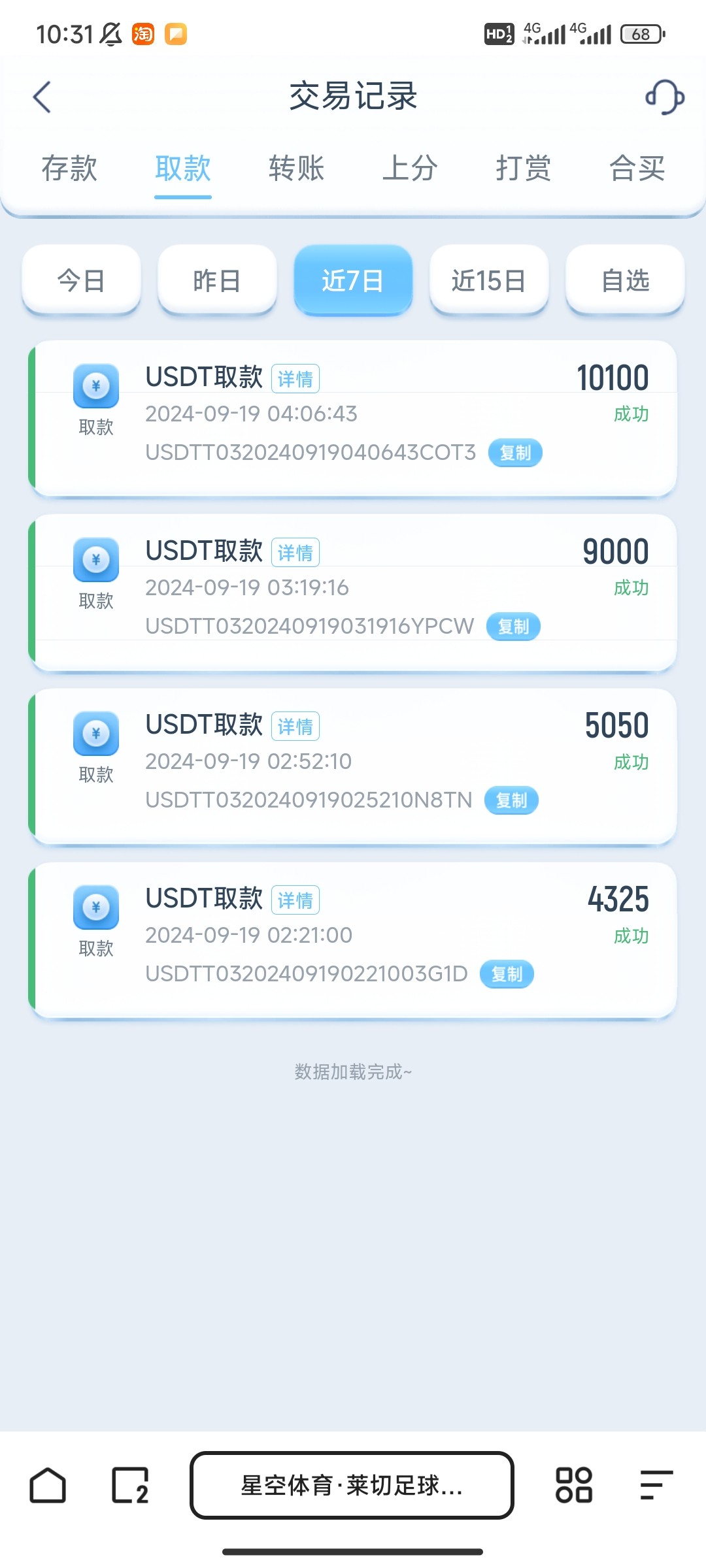Filter records by 今日
This screenshot has height=1568, width=706.
click(x=82, y=280)
